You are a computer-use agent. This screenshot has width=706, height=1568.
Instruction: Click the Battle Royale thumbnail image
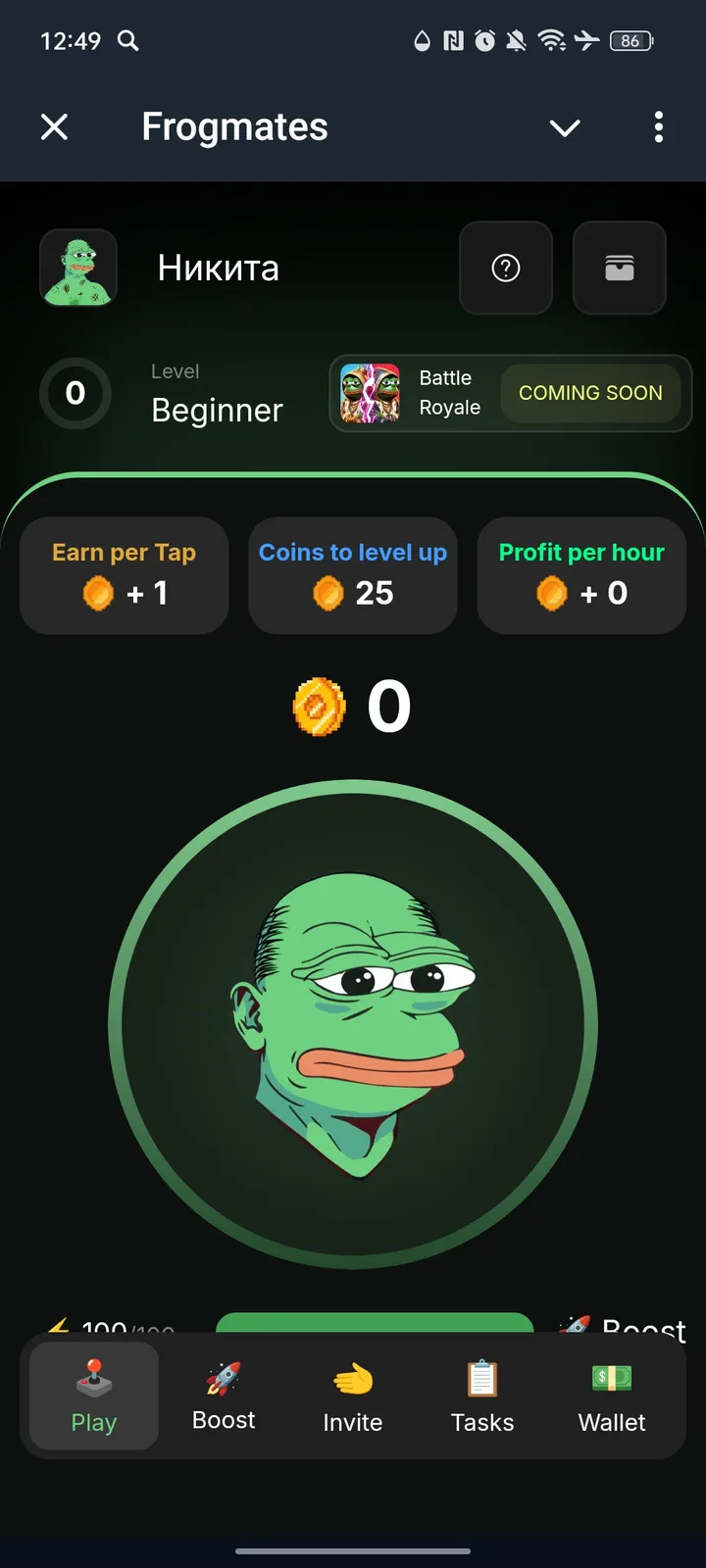point(371,393)
